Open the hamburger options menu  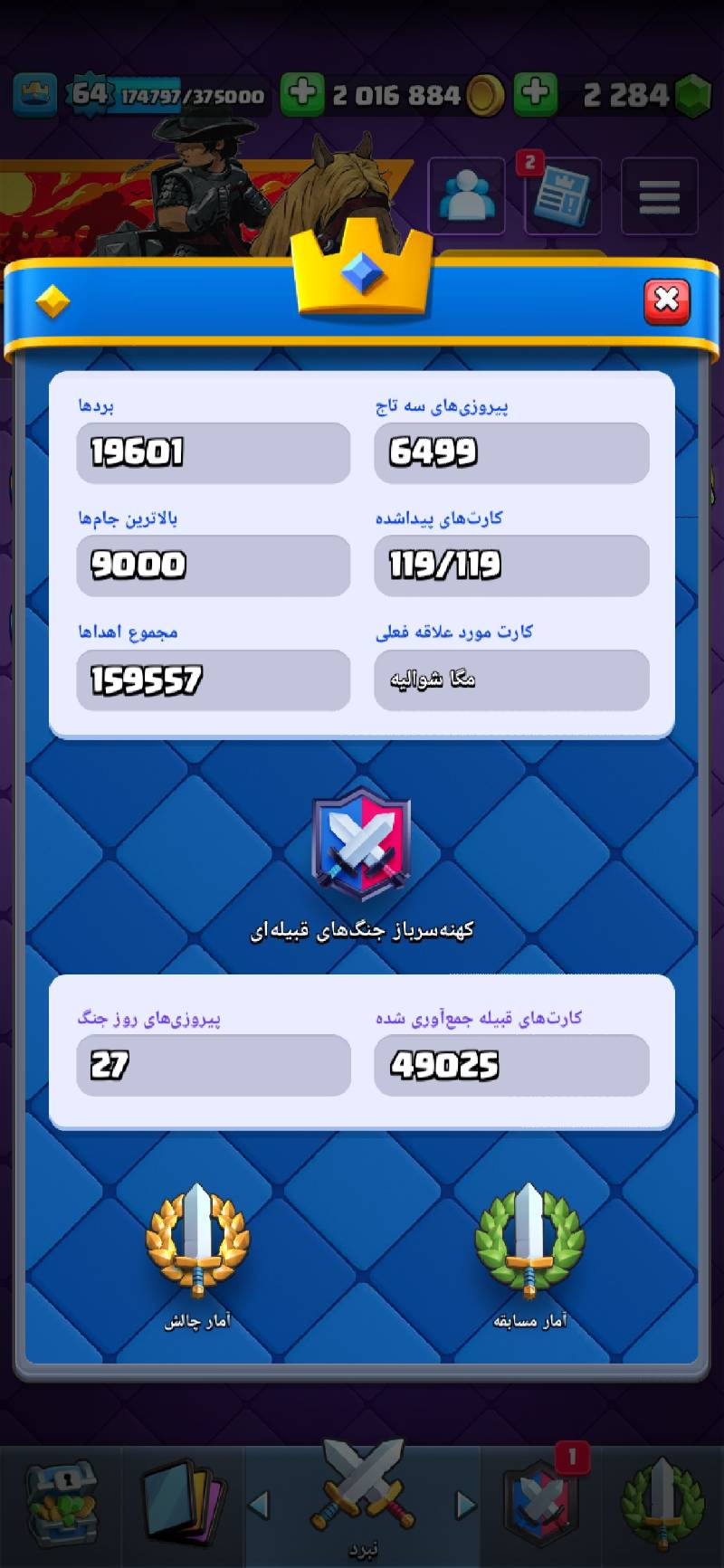tap(660, 195)
